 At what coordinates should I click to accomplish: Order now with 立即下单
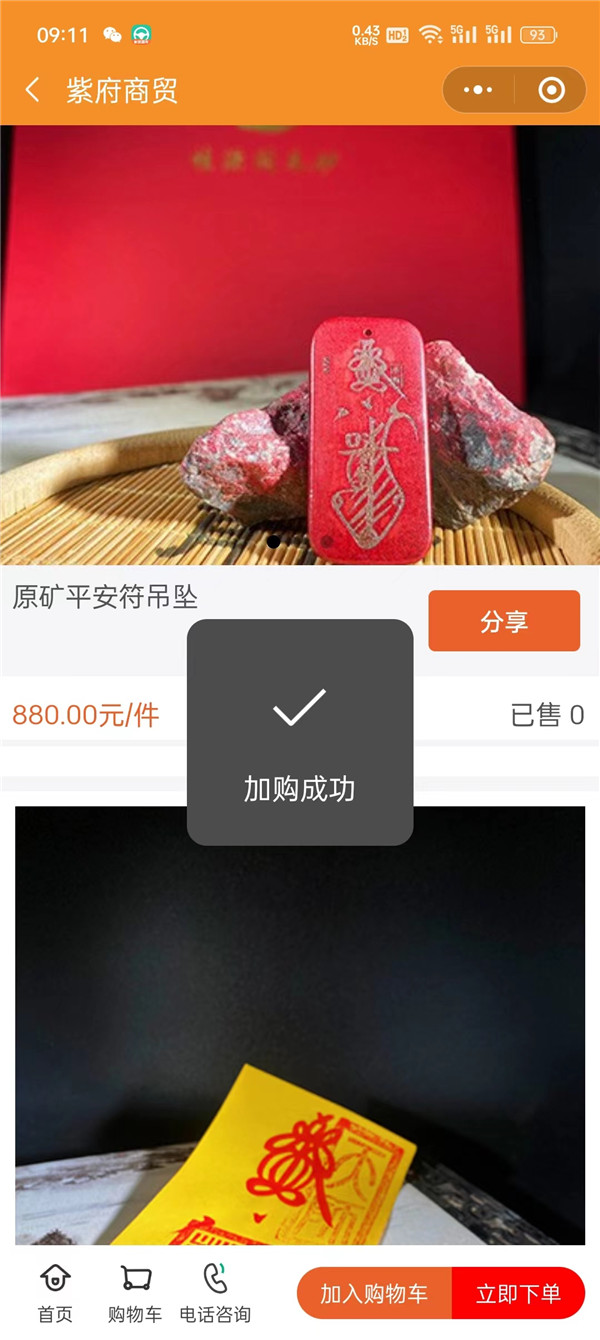pyautogui.click(x=518, y=1293)
